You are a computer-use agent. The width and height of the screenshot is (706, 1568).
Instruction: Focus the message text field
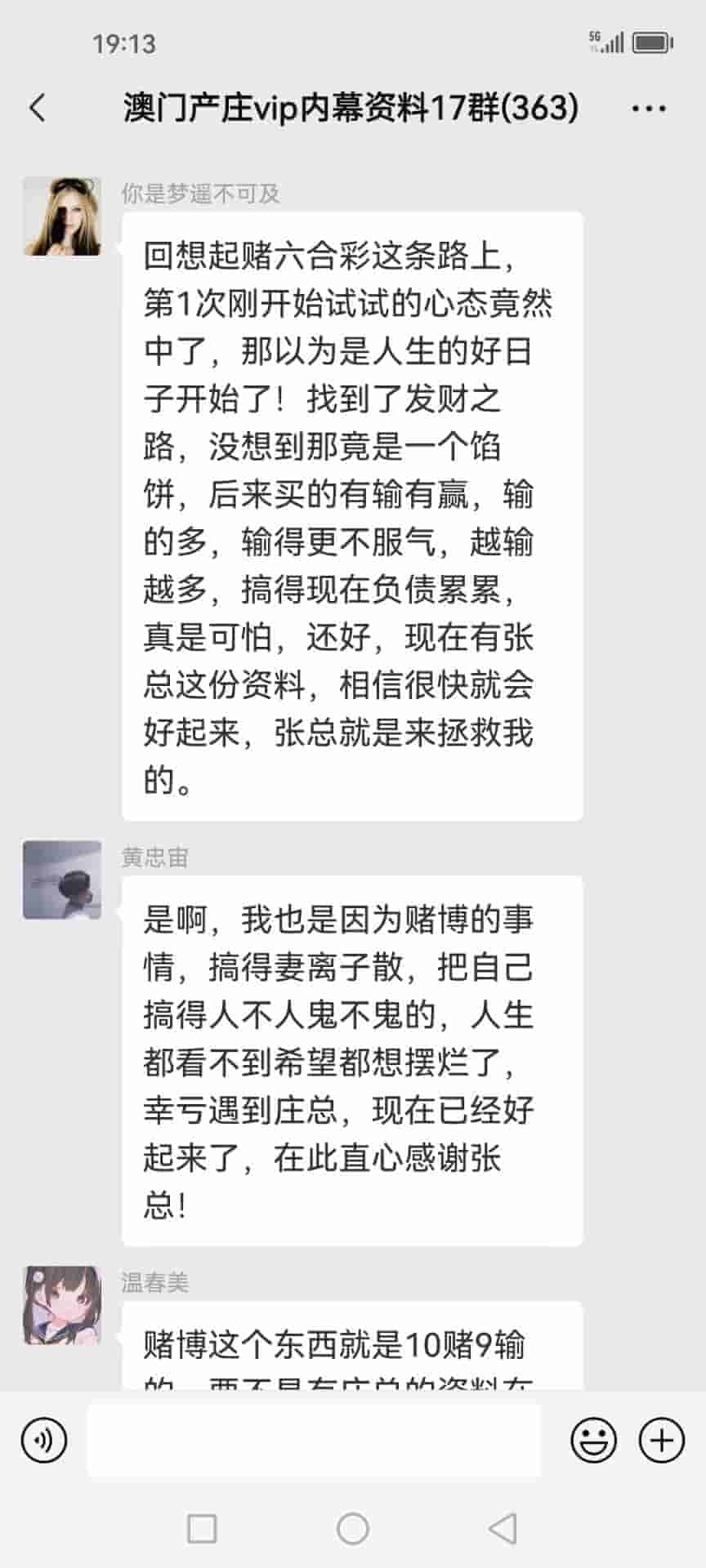pyautogui.click(x=314, y=1440)
